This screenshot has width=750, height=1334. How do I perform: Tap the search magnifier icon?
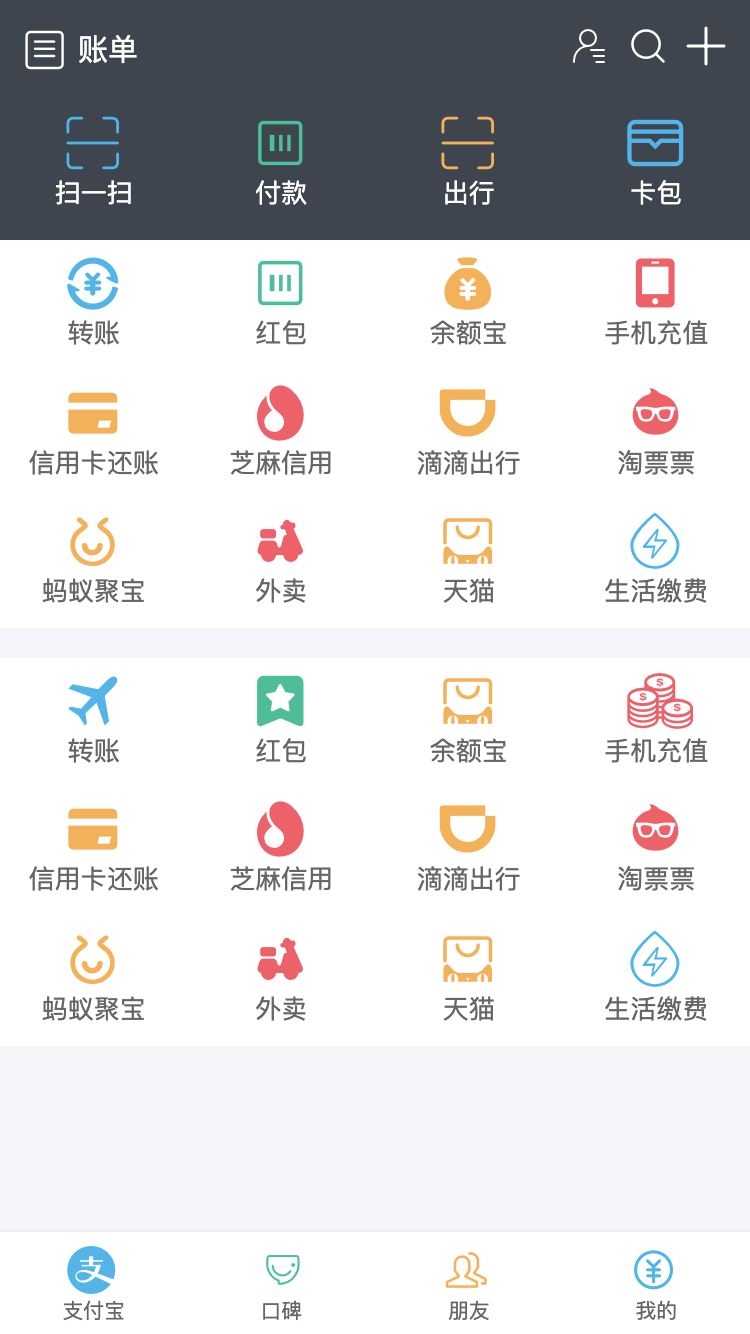(648, 47)
